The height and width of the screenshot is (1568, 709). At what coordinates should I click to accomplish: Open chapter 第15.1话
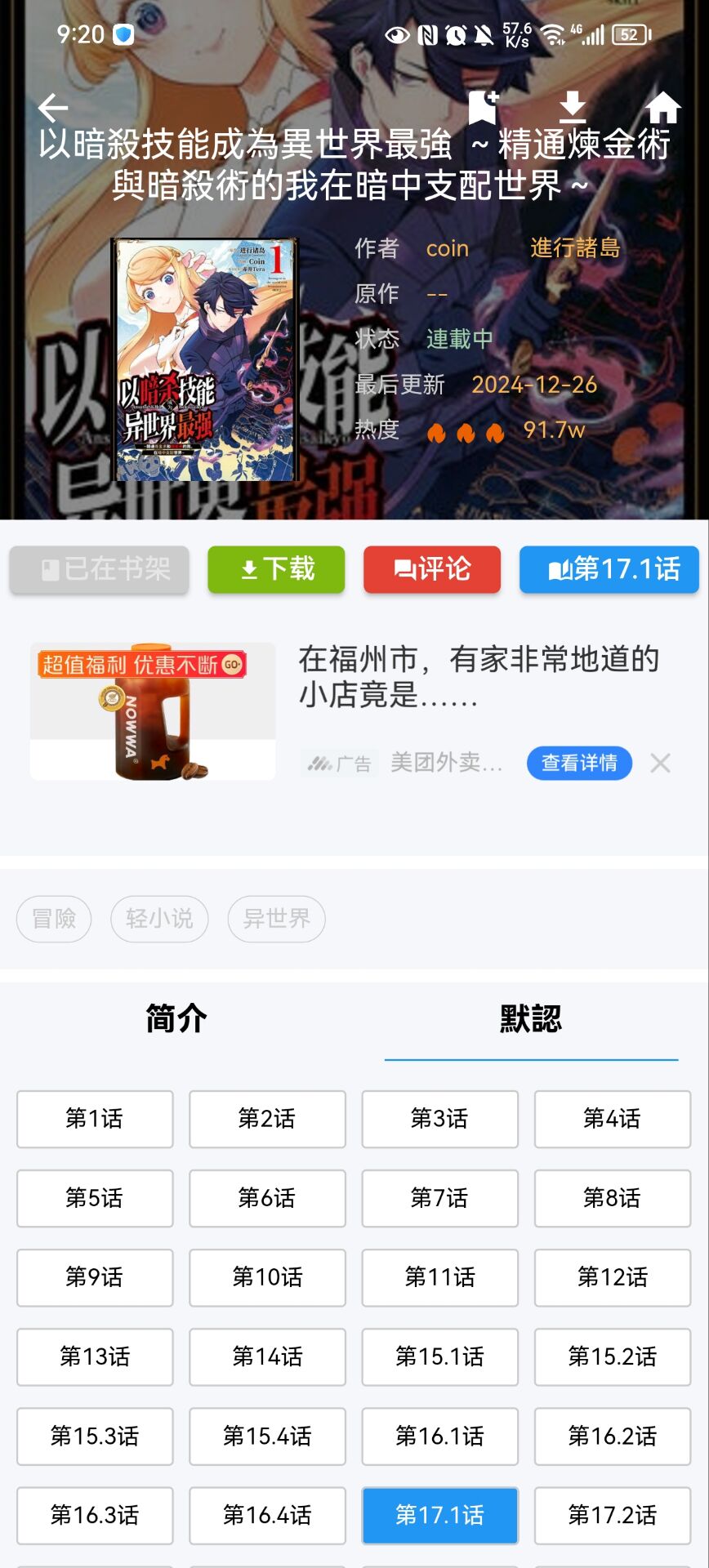[439, 1356]
